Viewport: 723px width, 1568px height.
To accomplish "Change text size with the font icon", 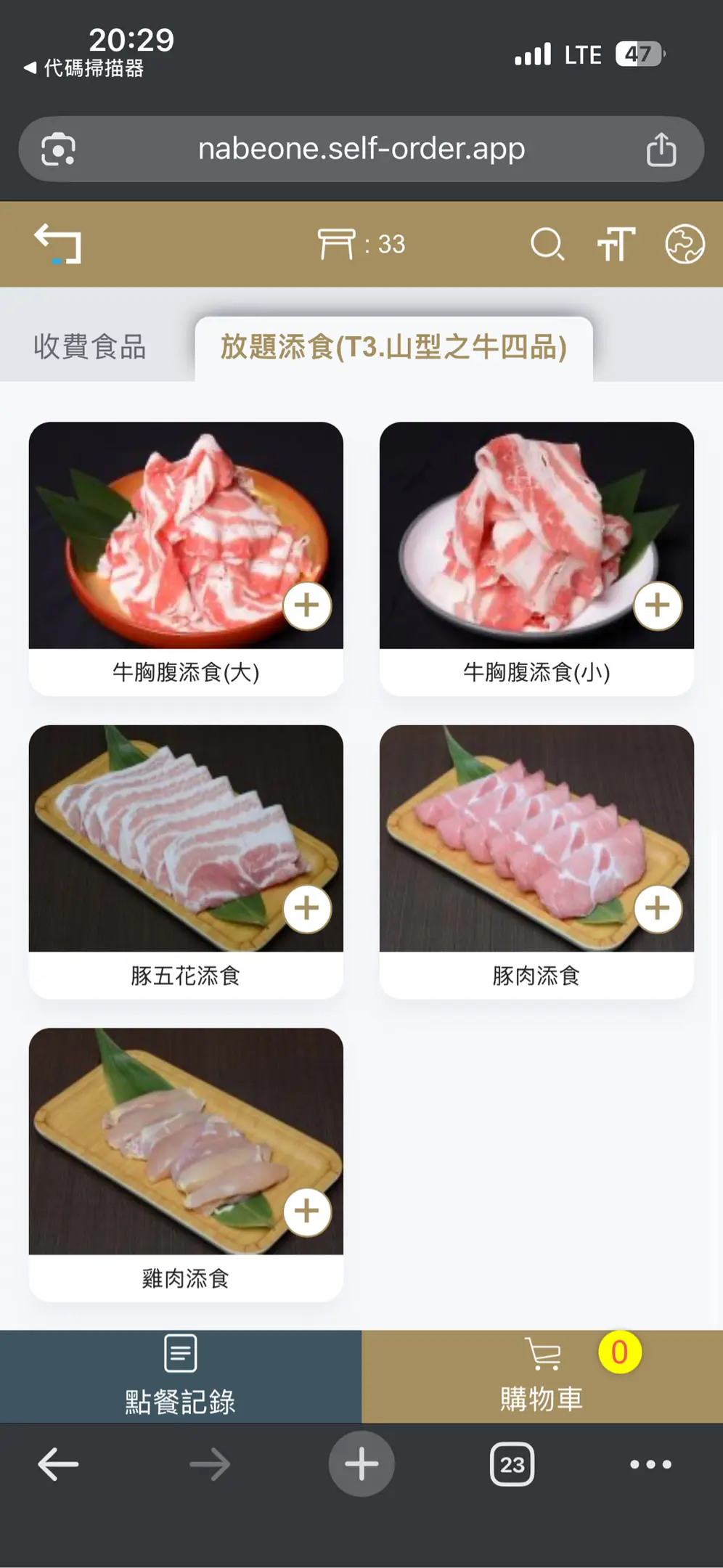I will 616,244.
